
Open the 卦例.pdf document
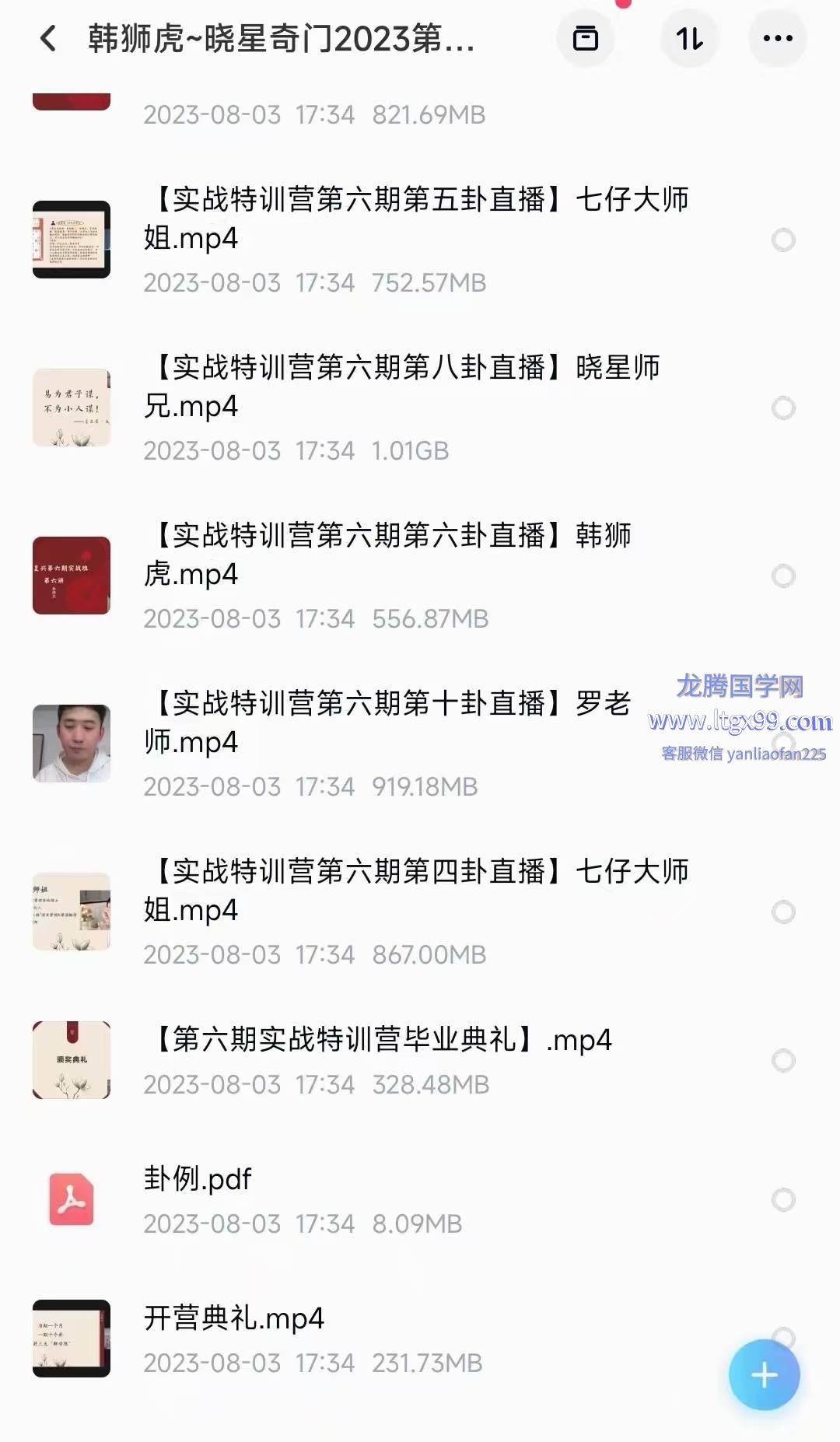pos(198,1179)
